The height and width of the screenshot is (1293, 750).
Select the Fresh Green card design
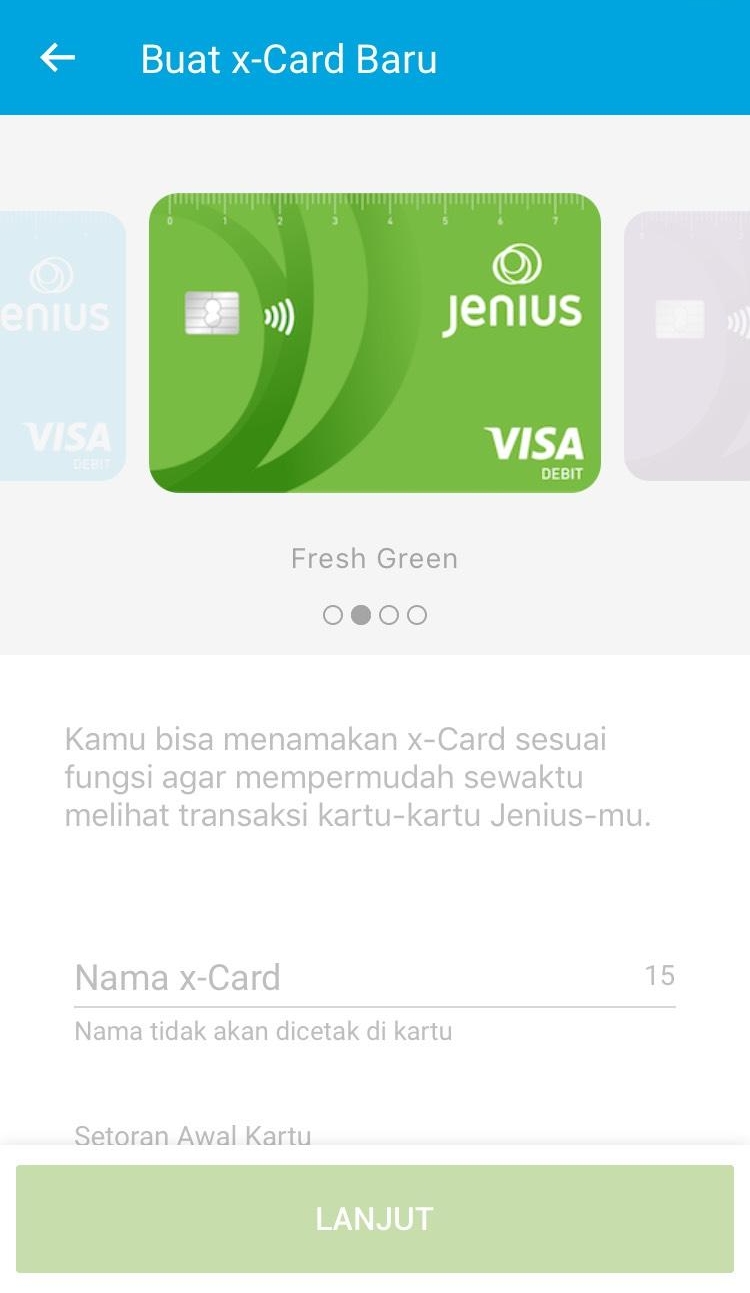[x=375, y=343]
